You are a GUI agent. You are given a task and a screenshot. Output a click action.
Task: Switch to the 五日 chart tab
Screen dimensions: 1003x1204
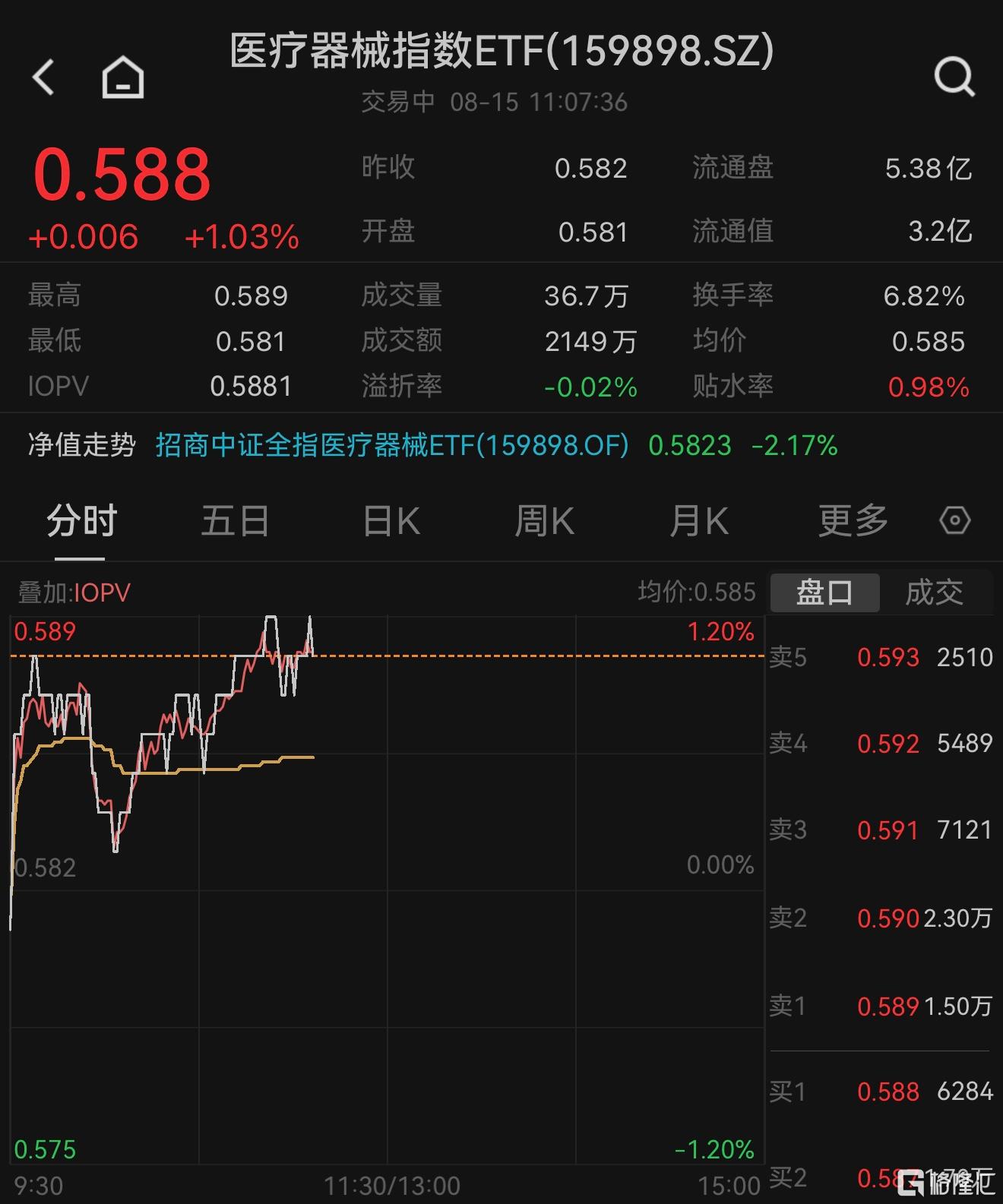235,522
